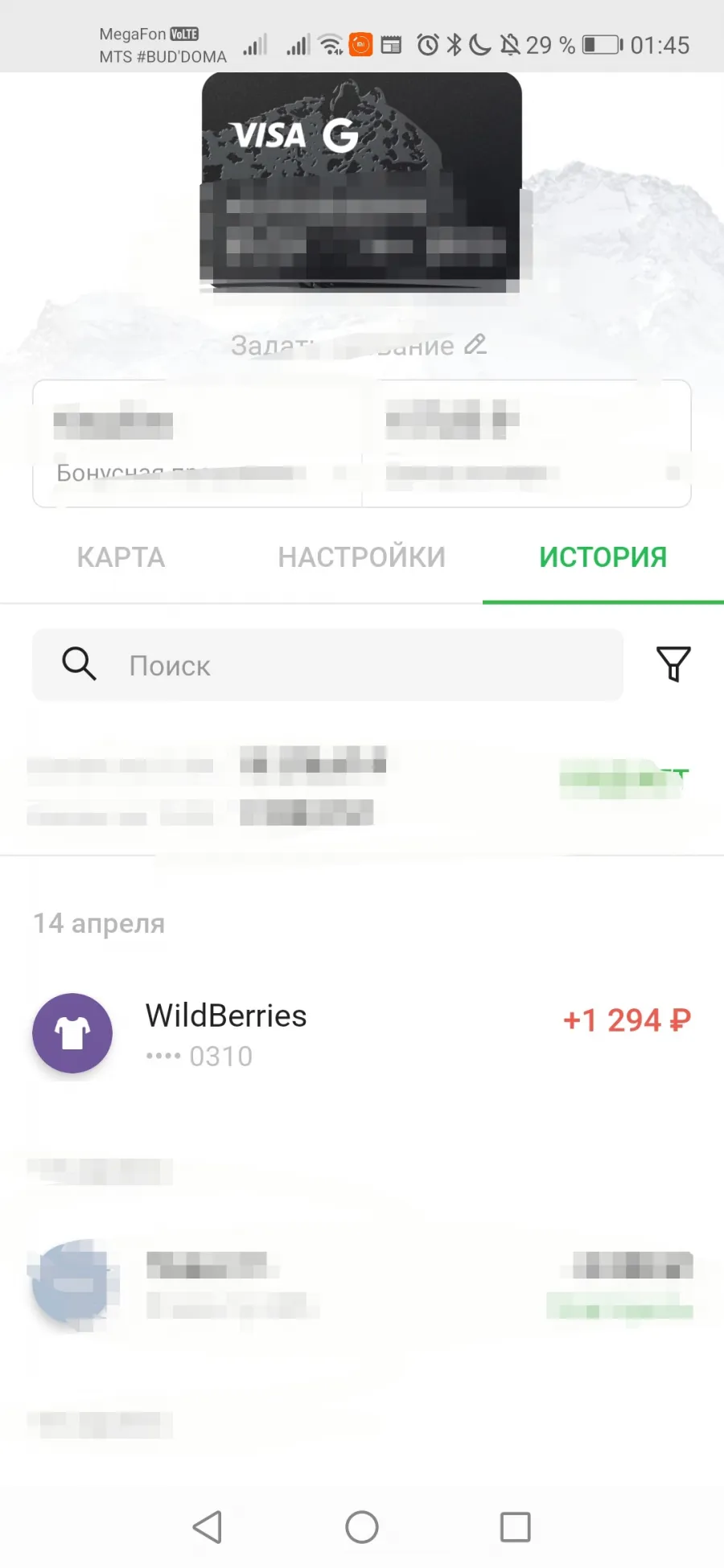Viewport: 724px width, 1568px height.
Task: Open the history filter icon
Action: tap(673, 664)
